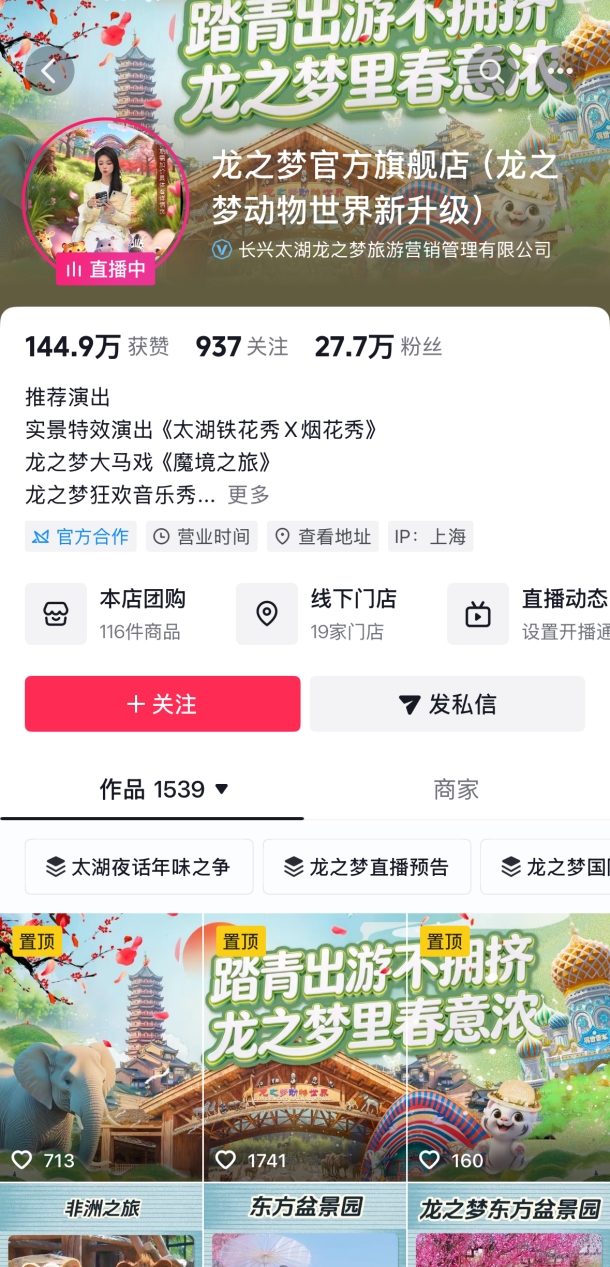Open the 太湖夜话年味之争 collection

click(139, 867)
